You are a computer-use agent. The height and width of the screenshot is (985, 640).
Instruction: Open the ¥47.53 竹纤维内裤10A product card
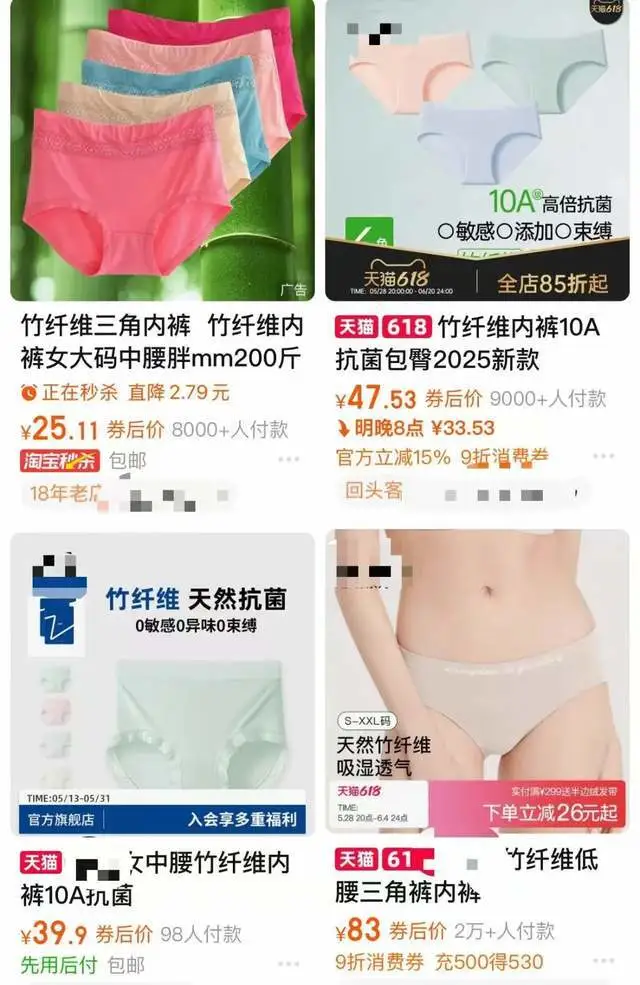(x=477, y=150)
